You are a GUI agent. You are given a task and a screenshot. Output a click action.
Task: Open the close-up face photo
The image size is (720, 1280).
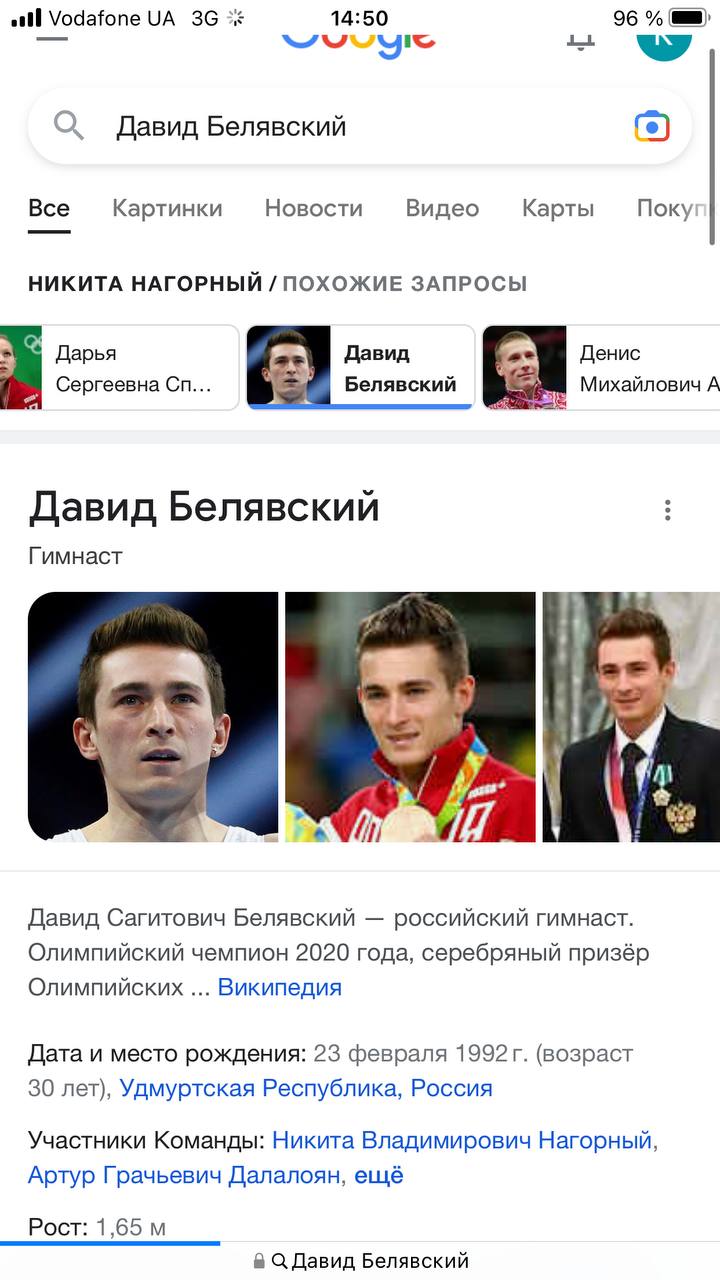[x=153, y=716]
